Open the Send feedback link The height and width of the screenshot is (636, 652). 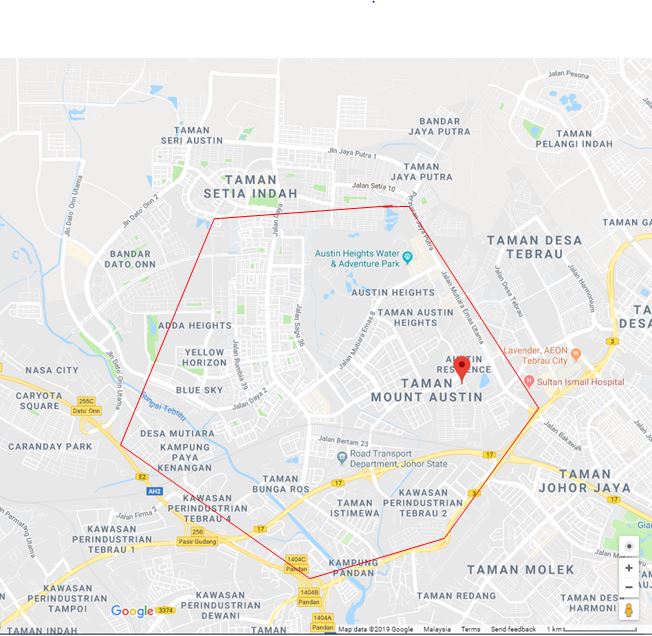point(513,630)
